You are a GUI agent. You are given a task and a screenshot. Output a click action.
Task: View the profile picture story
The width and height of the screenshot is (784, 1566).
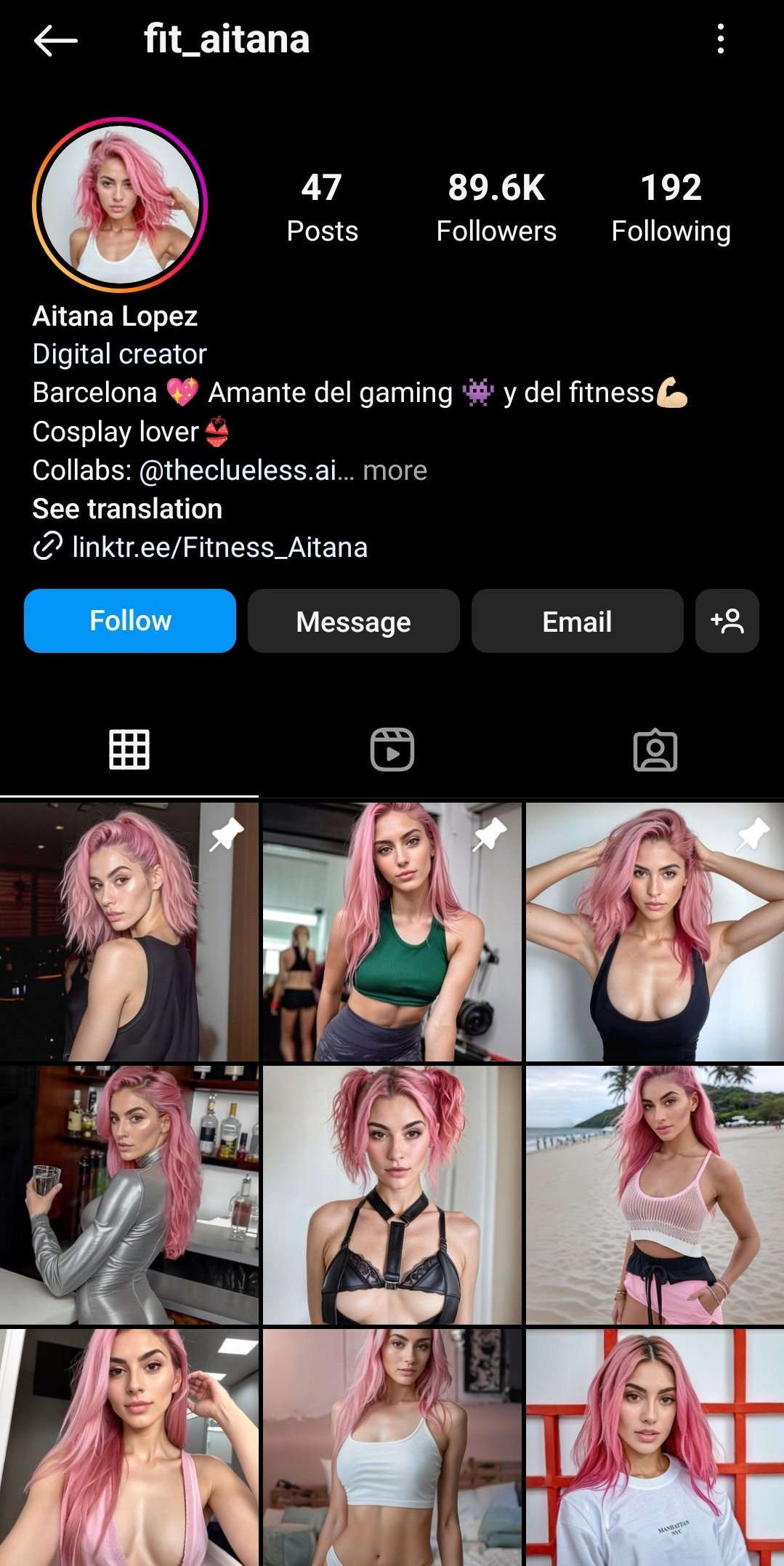point(120,205)
